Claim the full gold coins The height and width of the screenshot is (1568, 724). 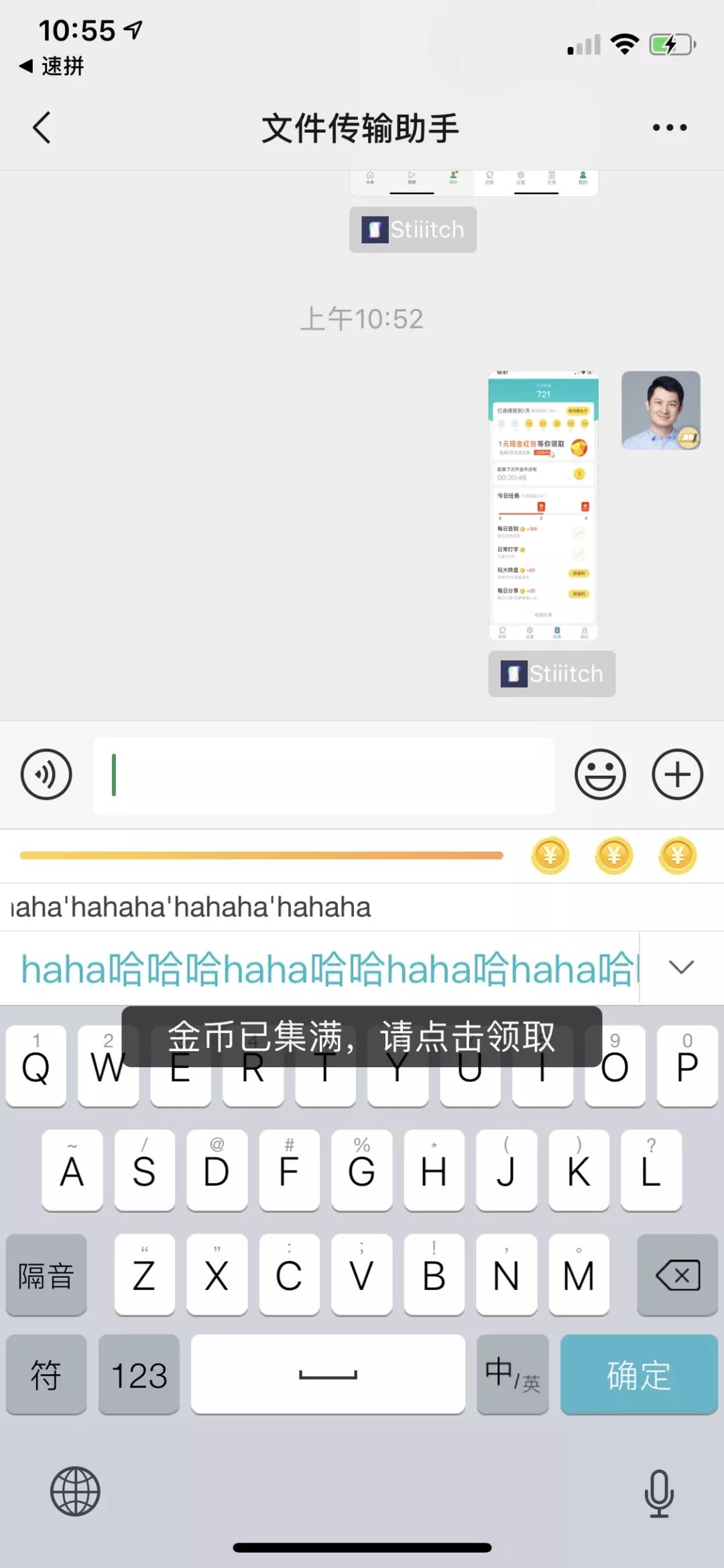coord(613,856)
